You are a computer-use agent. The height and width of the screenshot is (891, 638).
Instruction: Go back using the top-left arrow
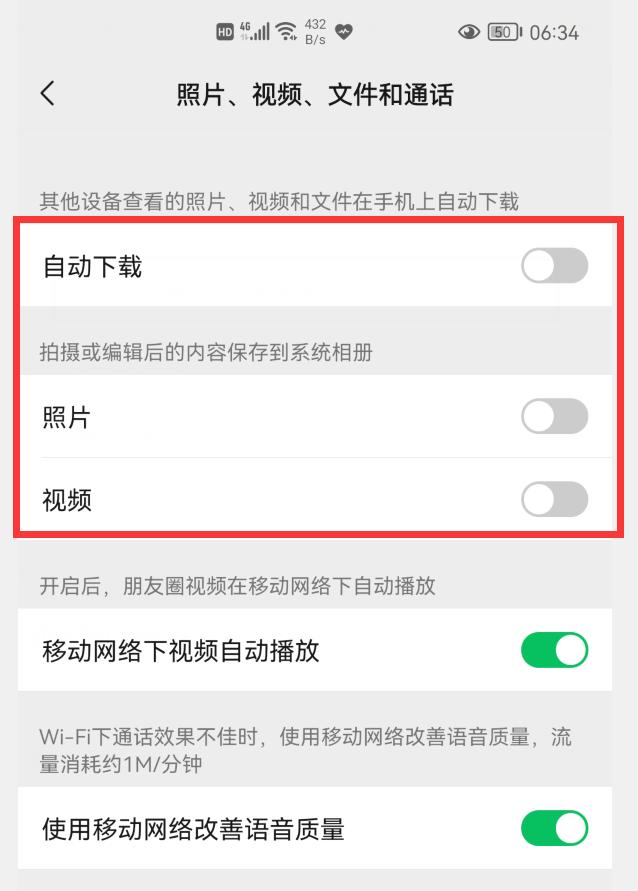pos(47,94)
